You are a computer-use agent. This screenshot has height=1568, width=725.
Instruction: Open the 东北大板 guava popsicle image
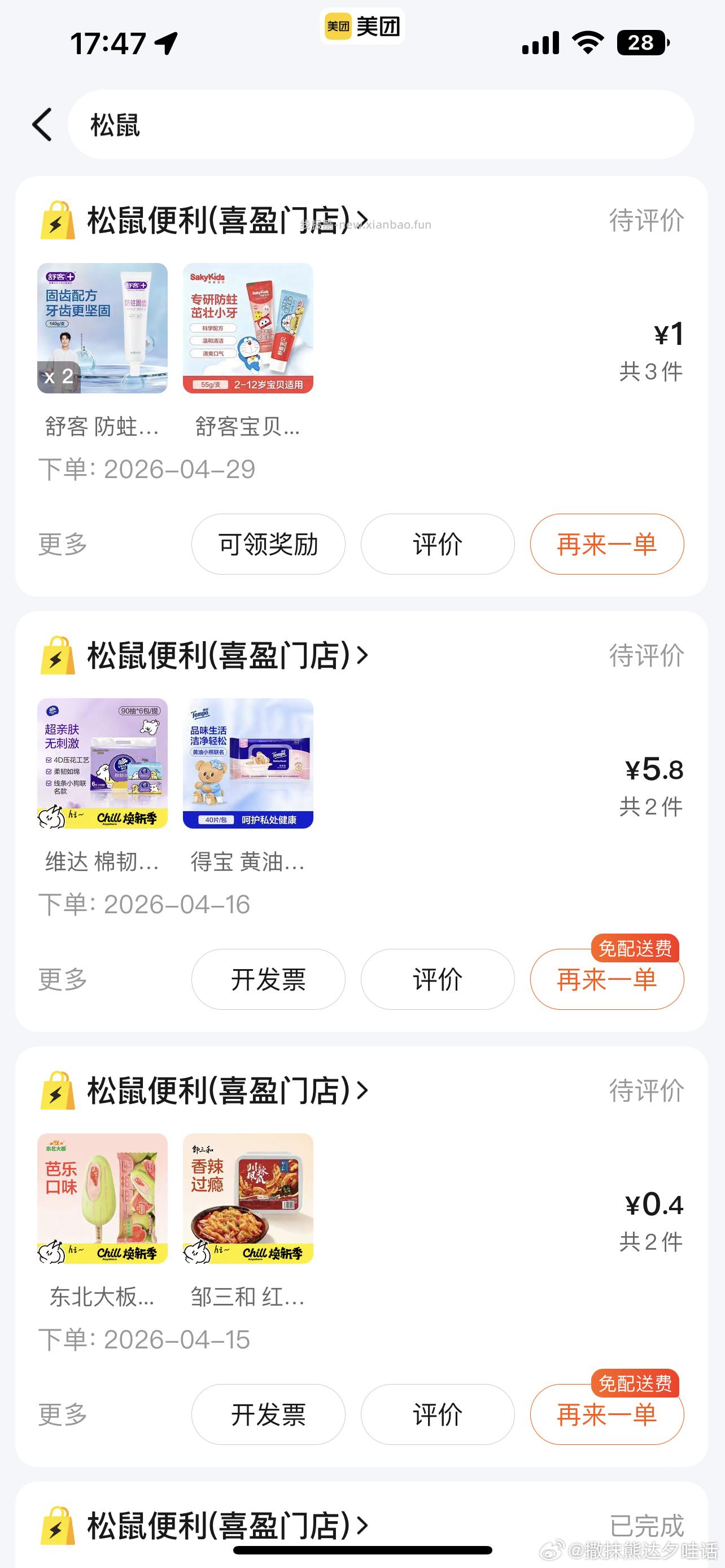tap(101, 1198)
